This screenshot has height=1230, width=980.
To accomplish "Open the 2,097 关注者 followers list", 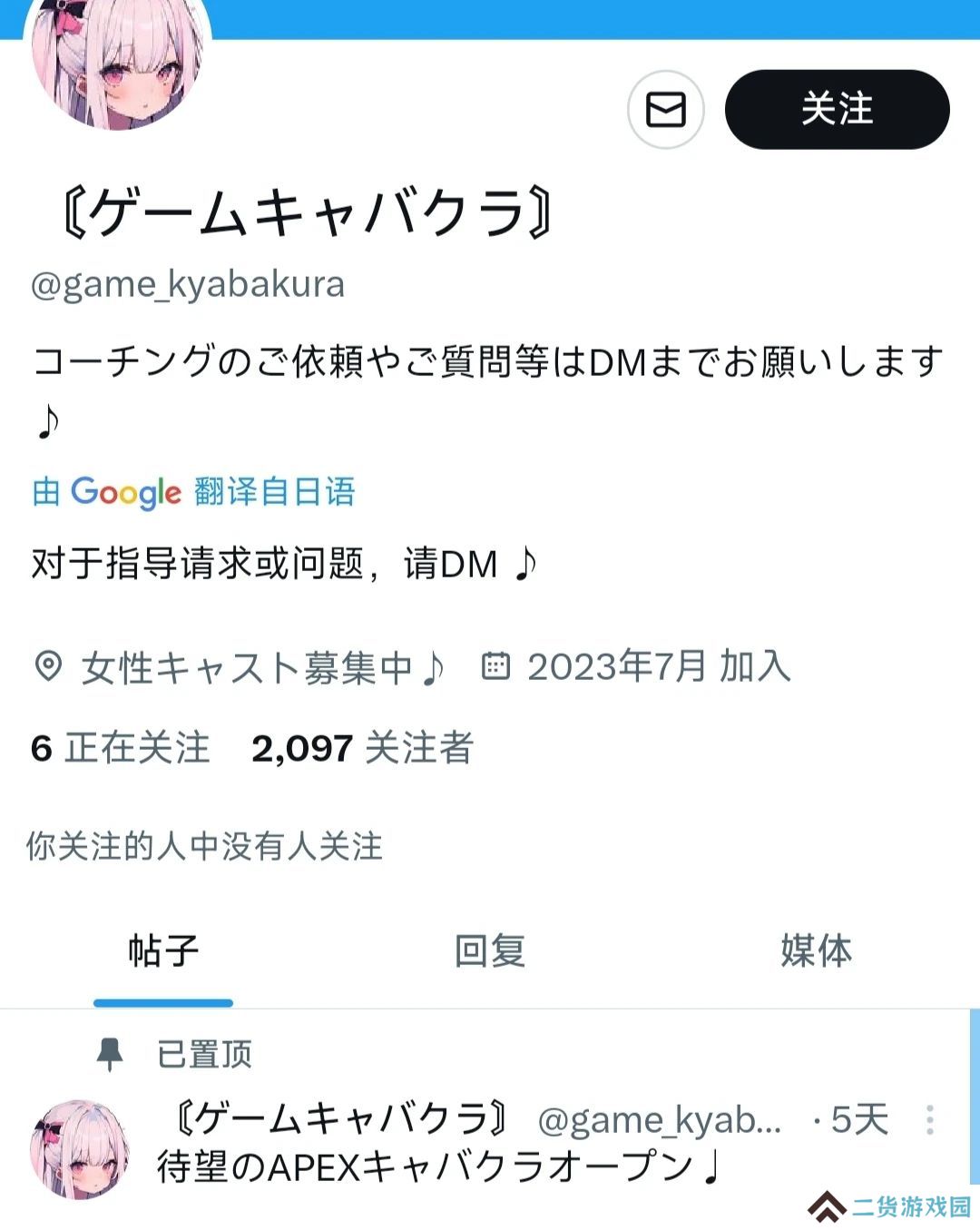I will pos(362,749).
